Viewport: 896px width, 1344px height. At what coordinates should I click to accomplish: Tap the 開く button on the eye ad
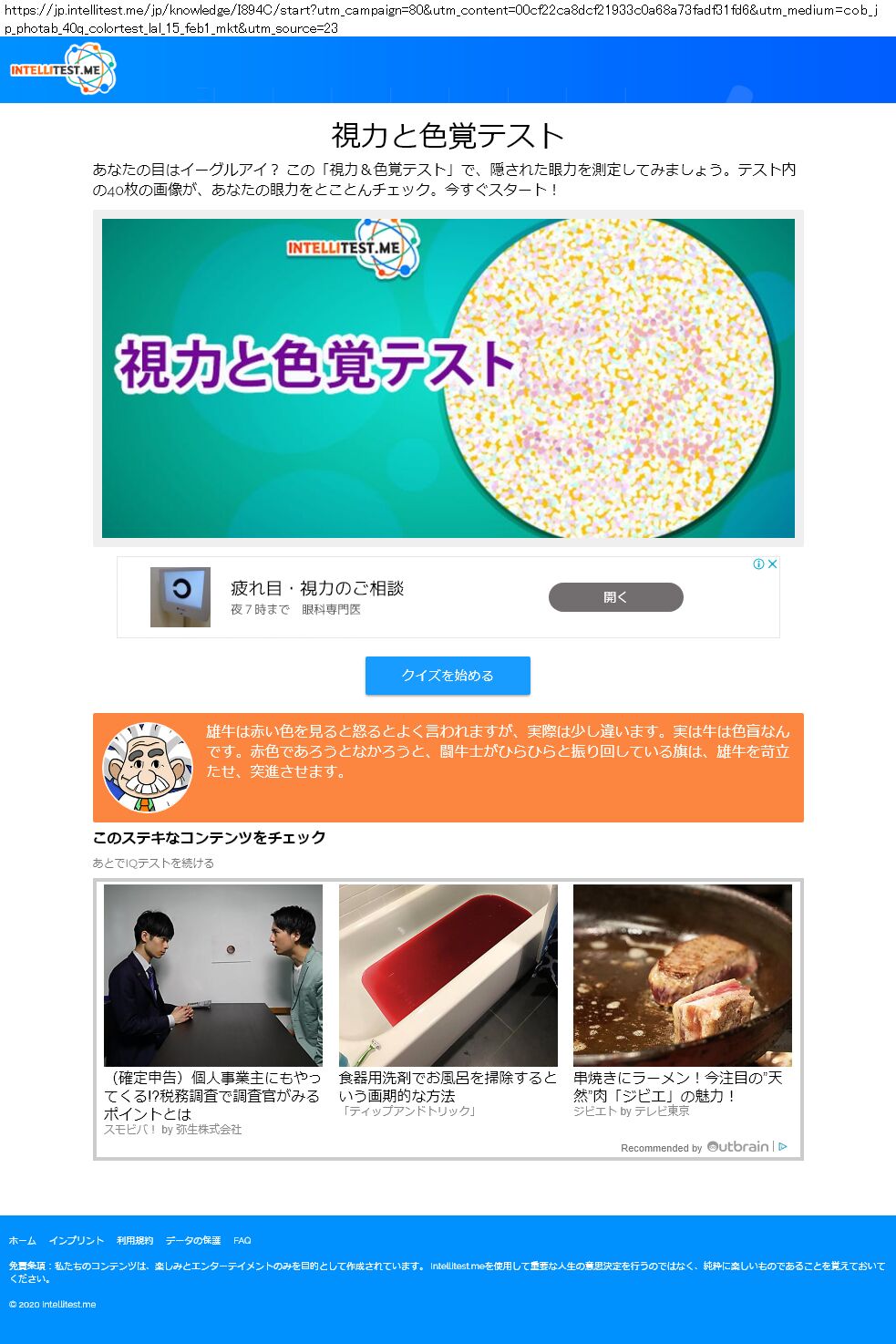click(615, 597)
